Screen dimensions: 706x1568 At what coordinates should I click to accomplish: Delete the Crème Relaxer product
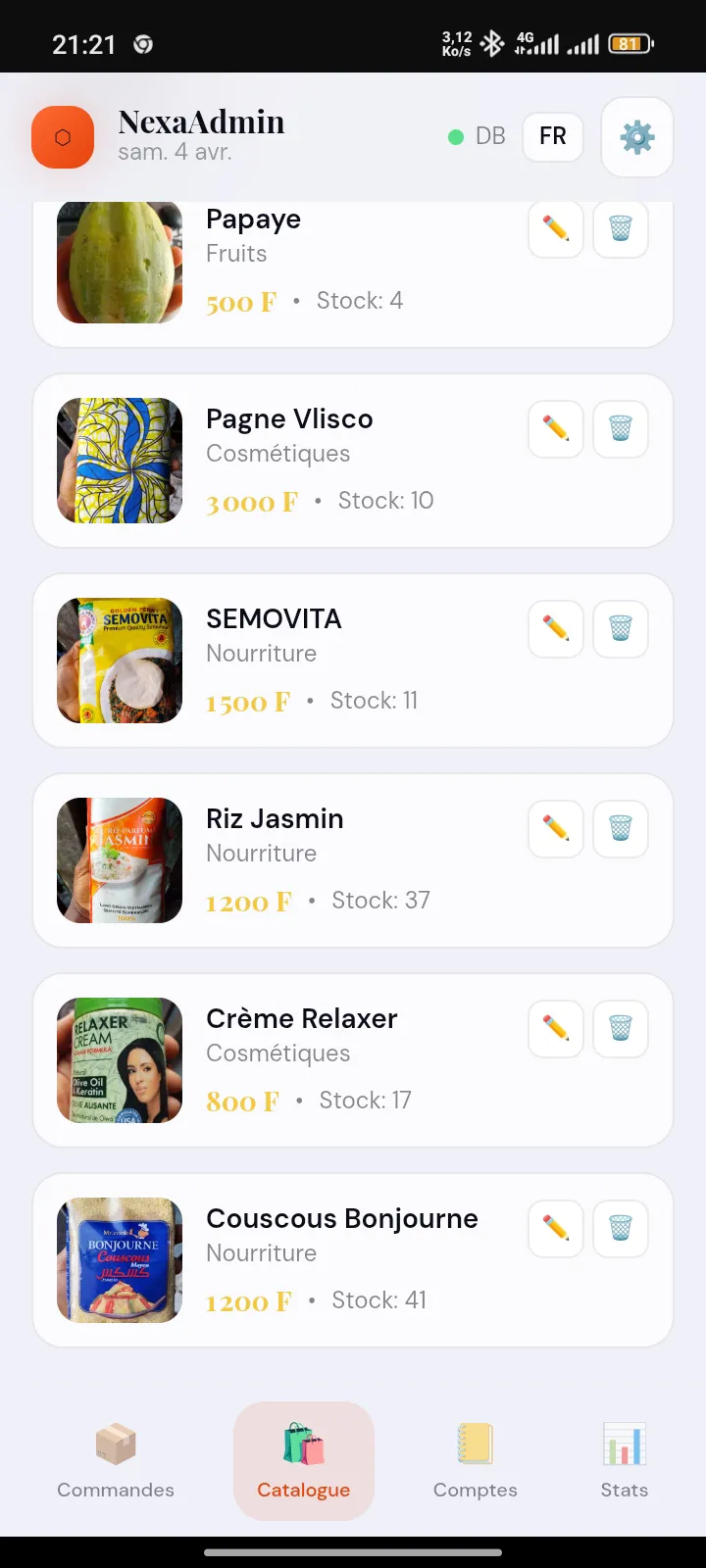point(620,1029)
